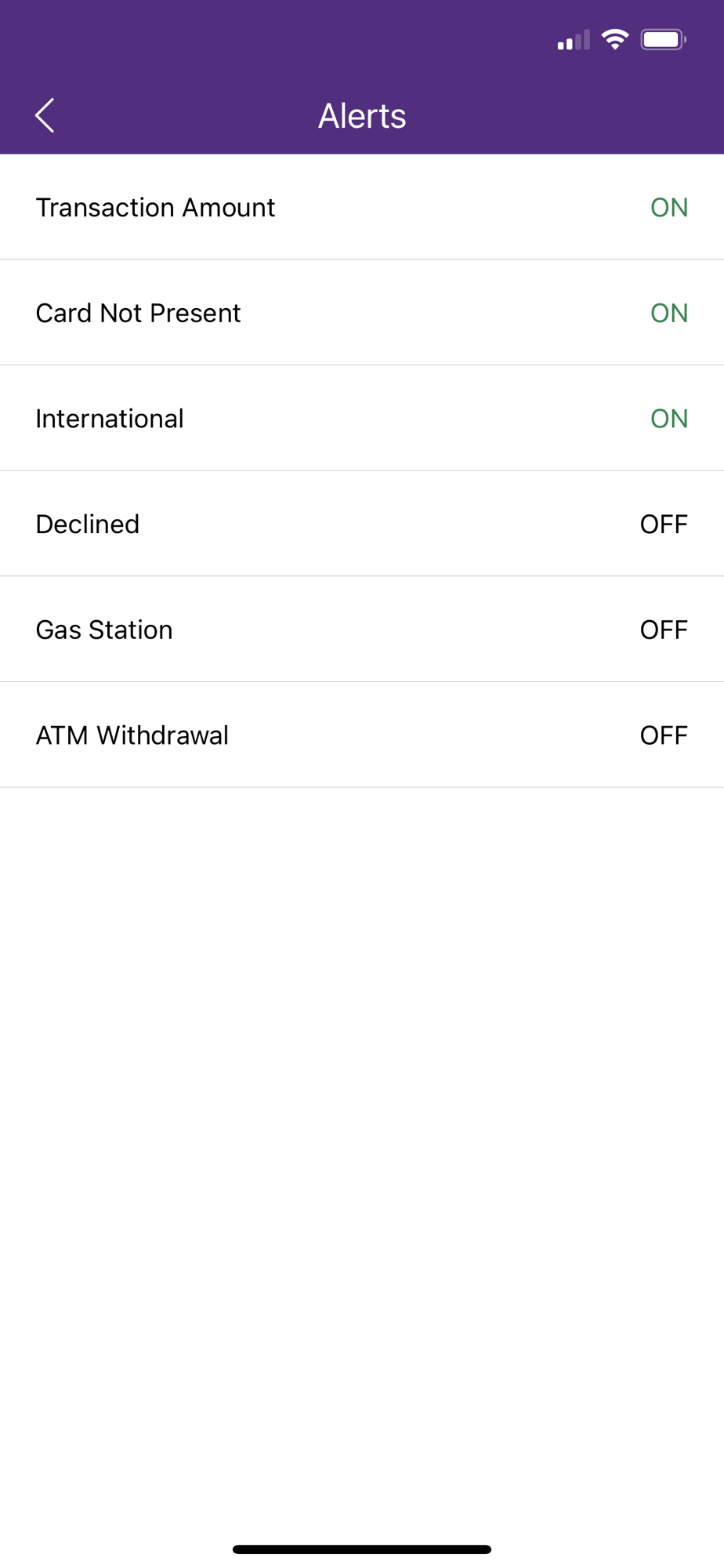Viewport: 724px width, 1568px height.
Task: Go back from the Alerts screen
Action: (45, 116)
